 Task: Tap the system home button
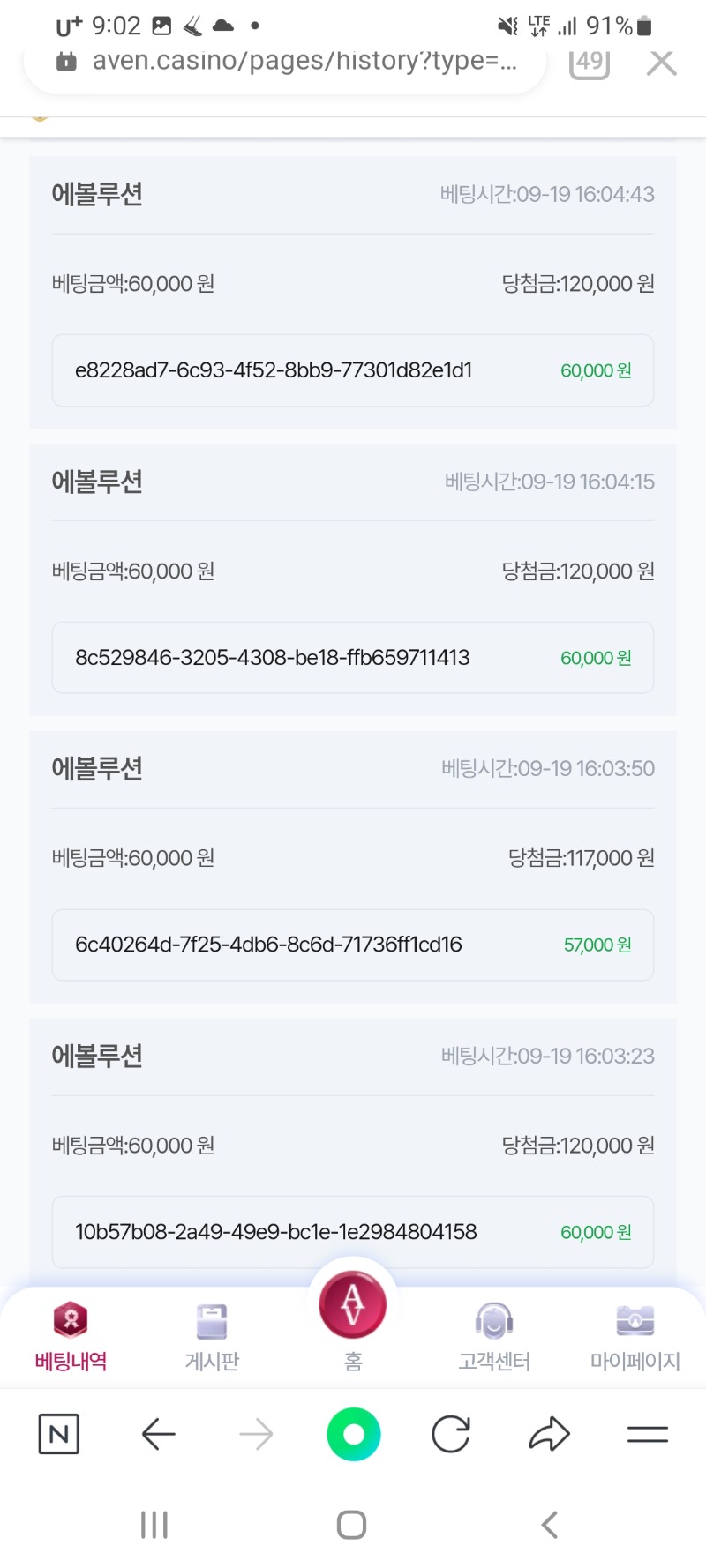(352, 1525)
